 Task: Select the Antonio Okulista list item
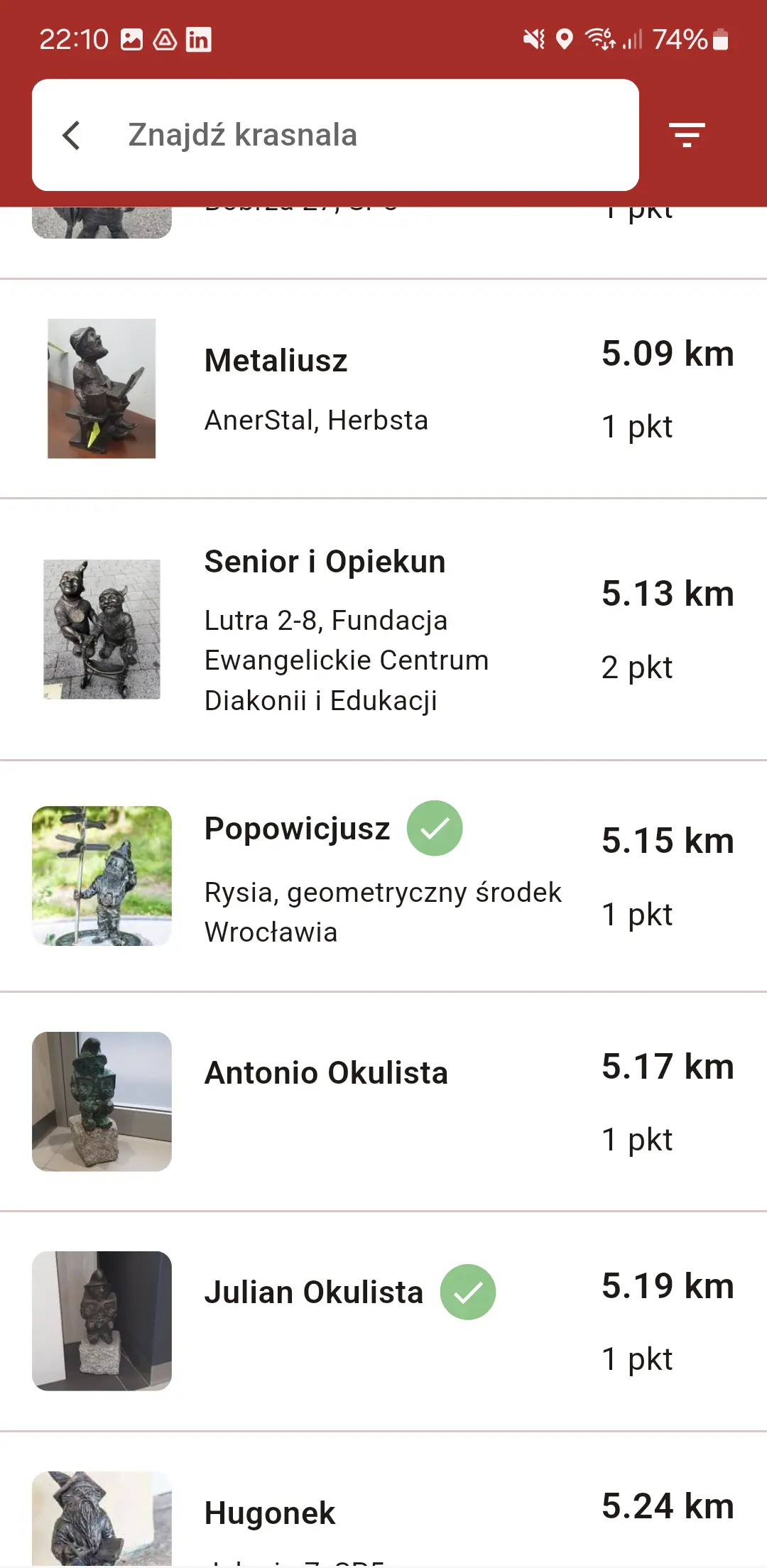(x=383, y=1101)
